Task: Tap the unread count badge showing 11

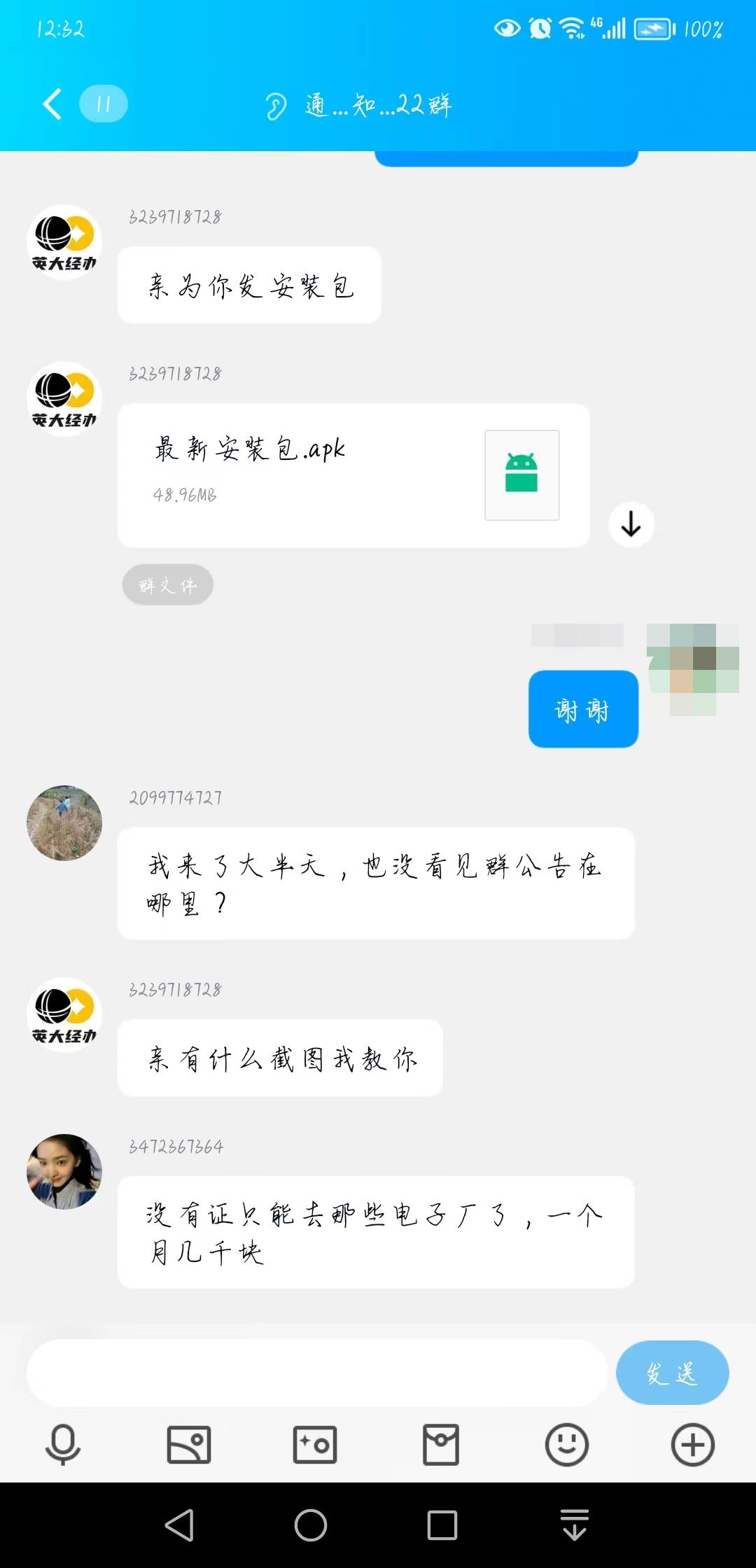Action: click(102, 104)
